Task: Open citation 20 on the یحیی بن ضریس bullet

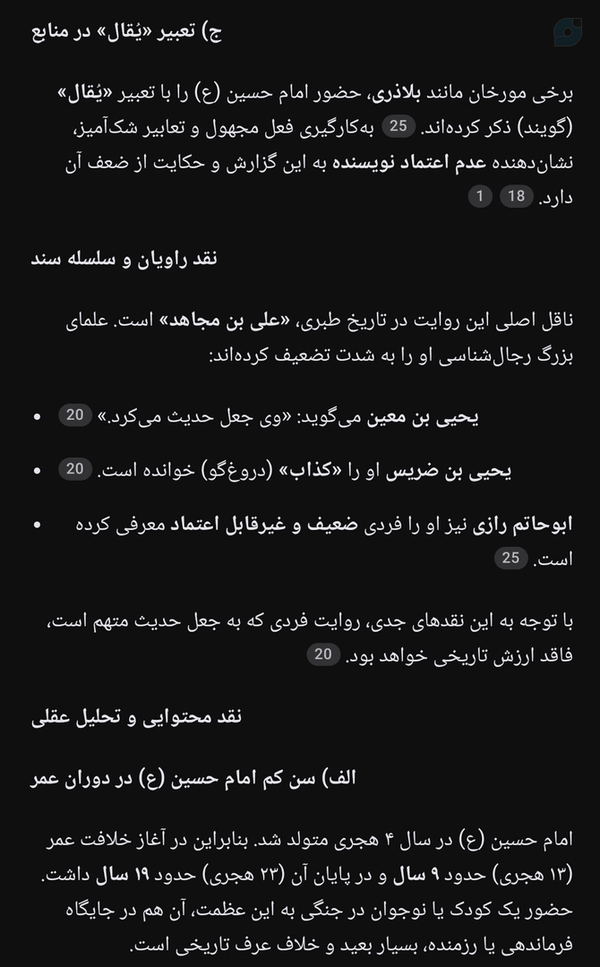Action: coord(75,469)
